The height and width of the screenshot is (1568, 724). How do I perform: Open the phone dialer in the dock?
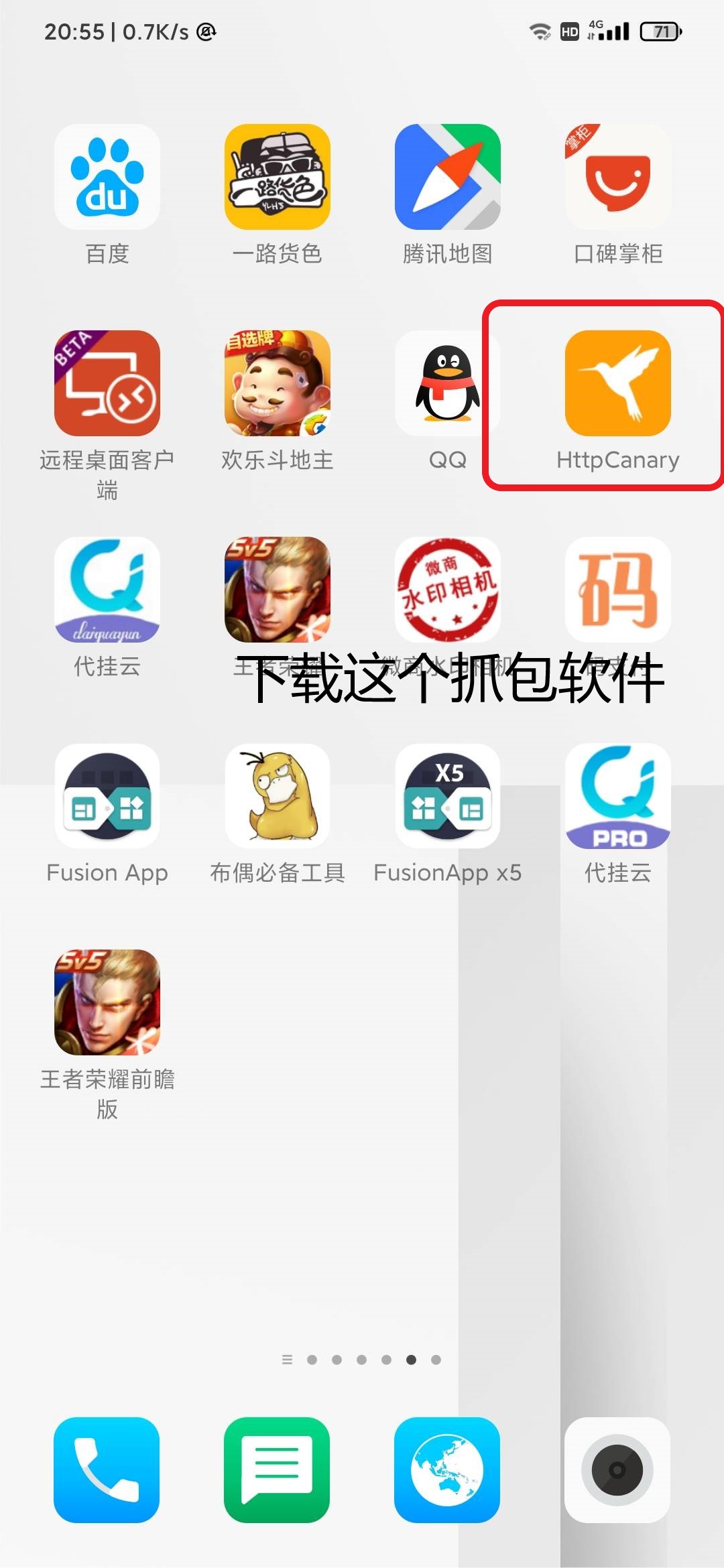pos(107,1470)
